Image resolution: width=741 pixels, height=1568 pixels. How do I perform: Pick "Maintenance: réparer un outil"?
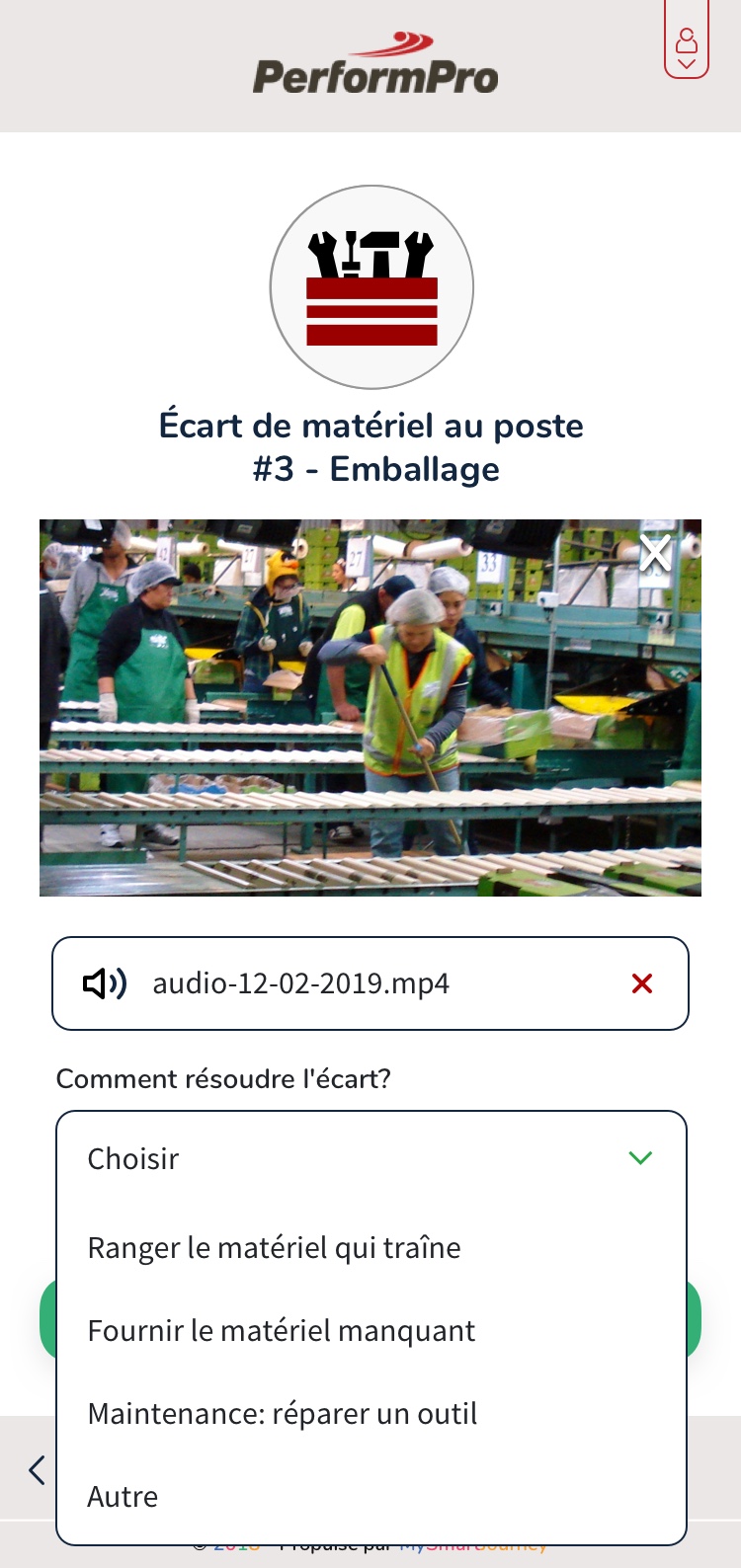(283, 1414)
